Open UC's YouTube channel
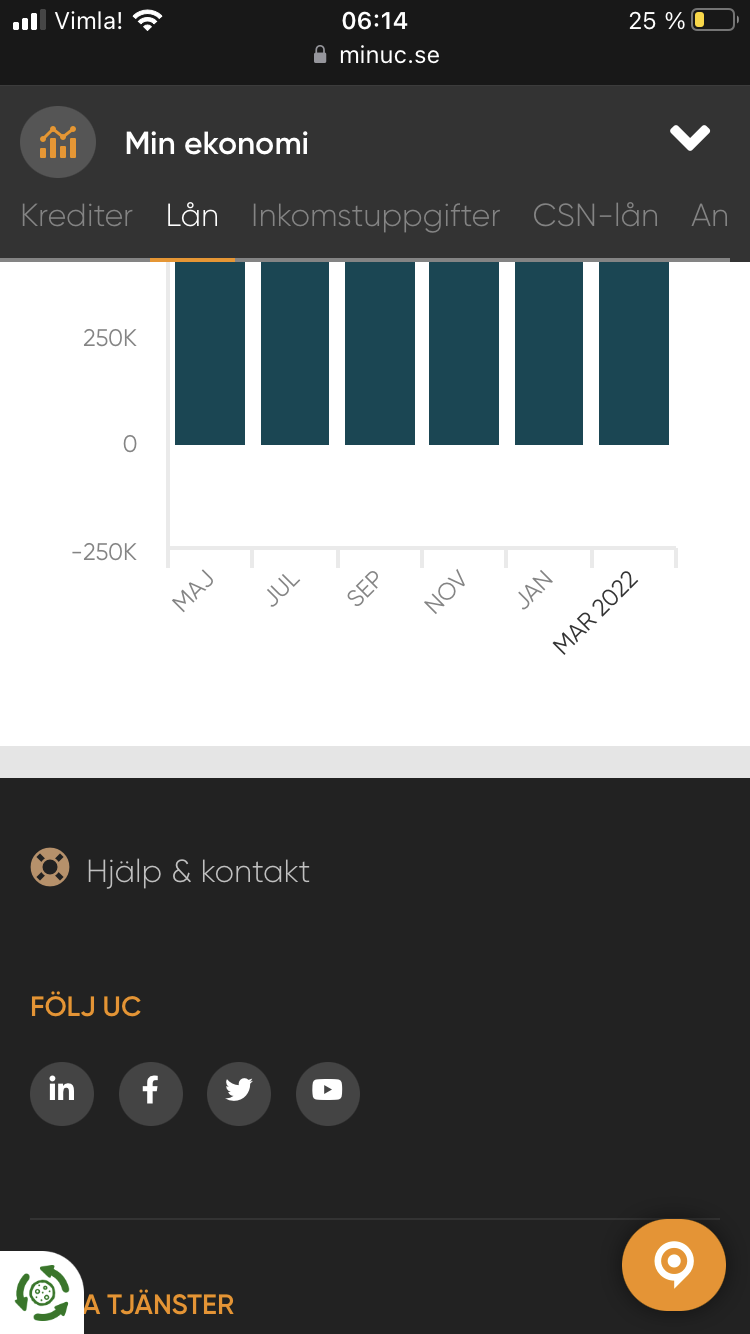750x1334 pixels. pos(327,1090)
